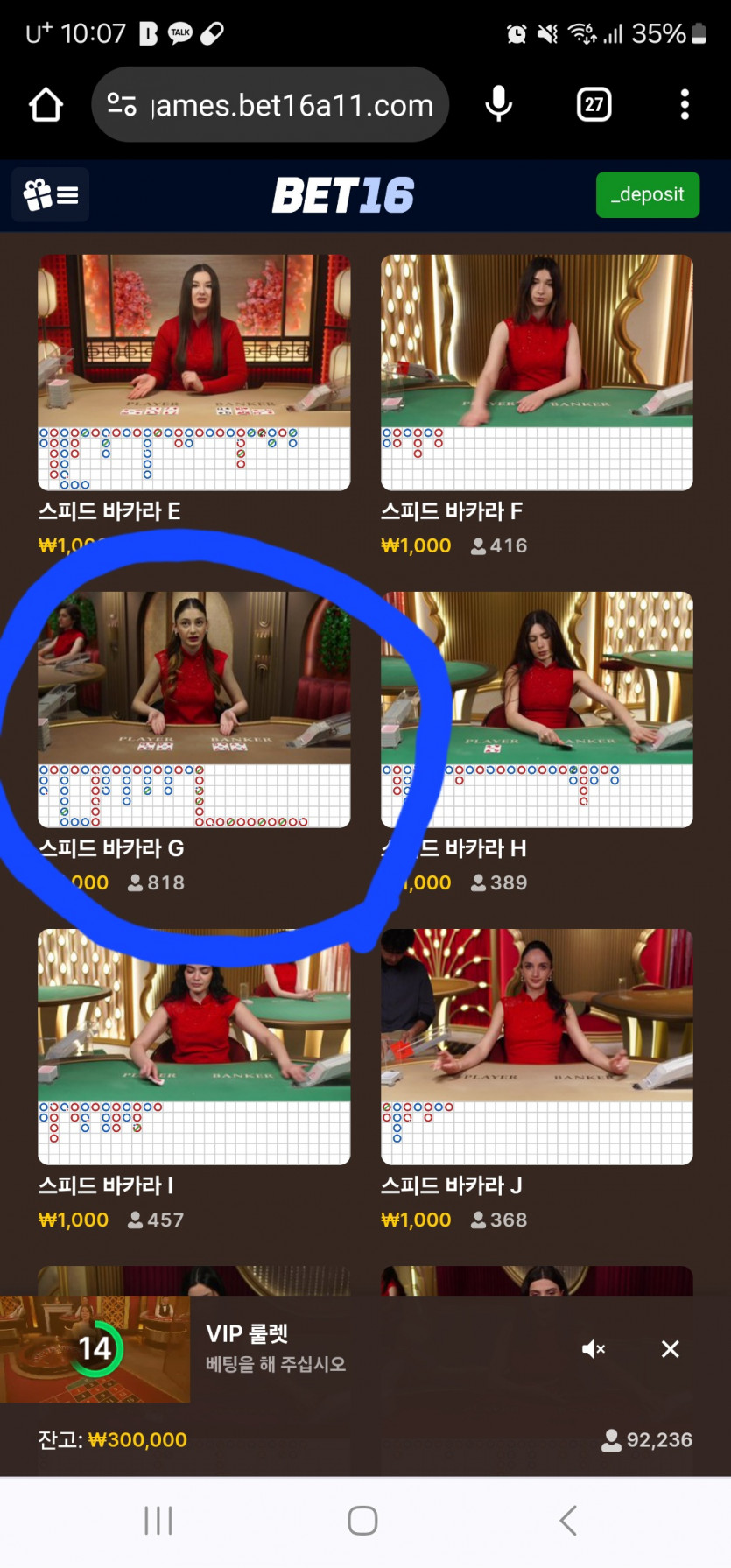Open the 스피드 바카라 E table
The width and height of the screenshot is (731, 1568).
click(x=193, y=372)
